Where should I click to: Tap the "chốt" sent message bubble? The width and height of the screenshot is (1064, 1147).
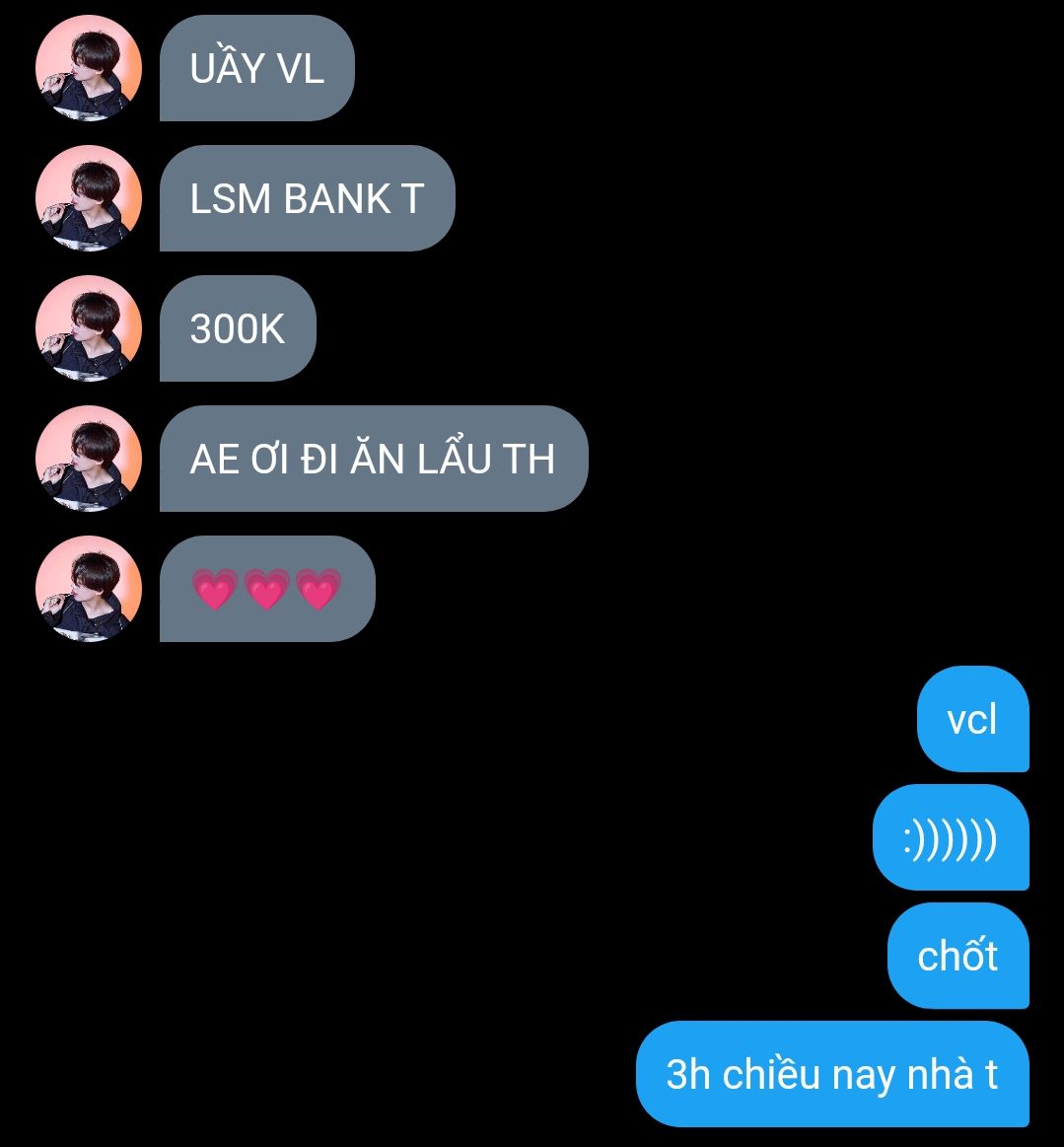[x=958, y=956]
